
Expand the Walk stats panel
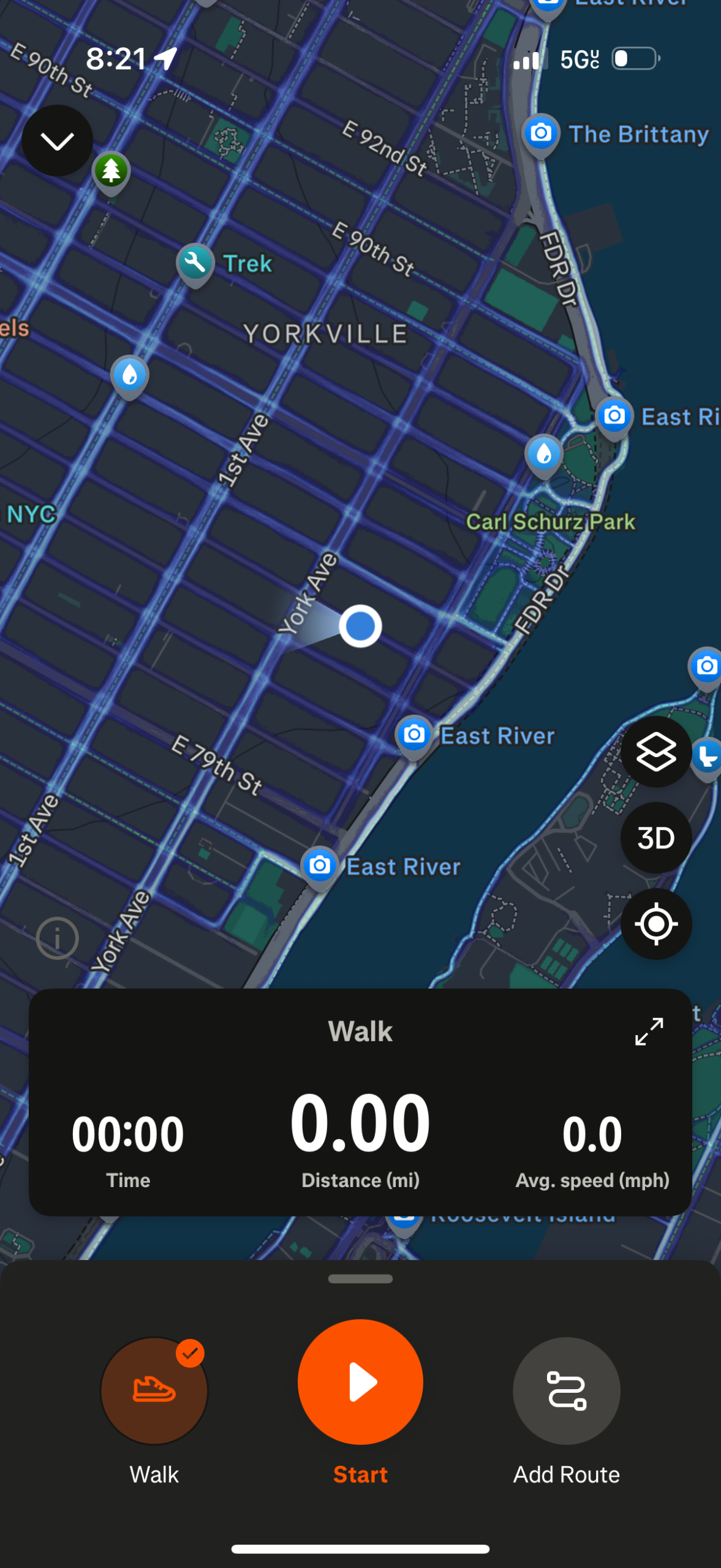click(x=649, y=1031)
